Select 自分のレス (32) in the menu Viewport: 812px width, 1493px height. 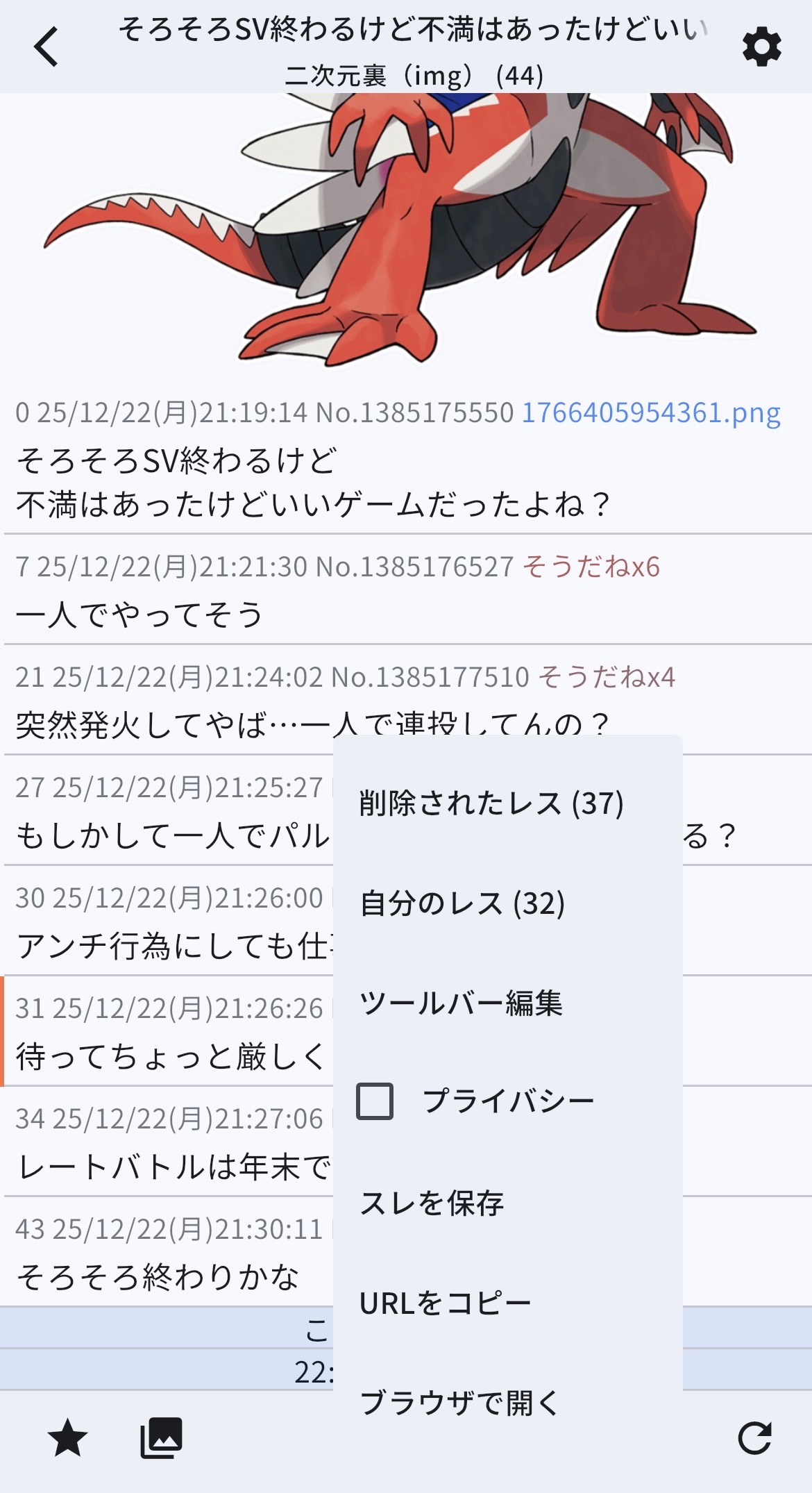(x=462, y=903)
